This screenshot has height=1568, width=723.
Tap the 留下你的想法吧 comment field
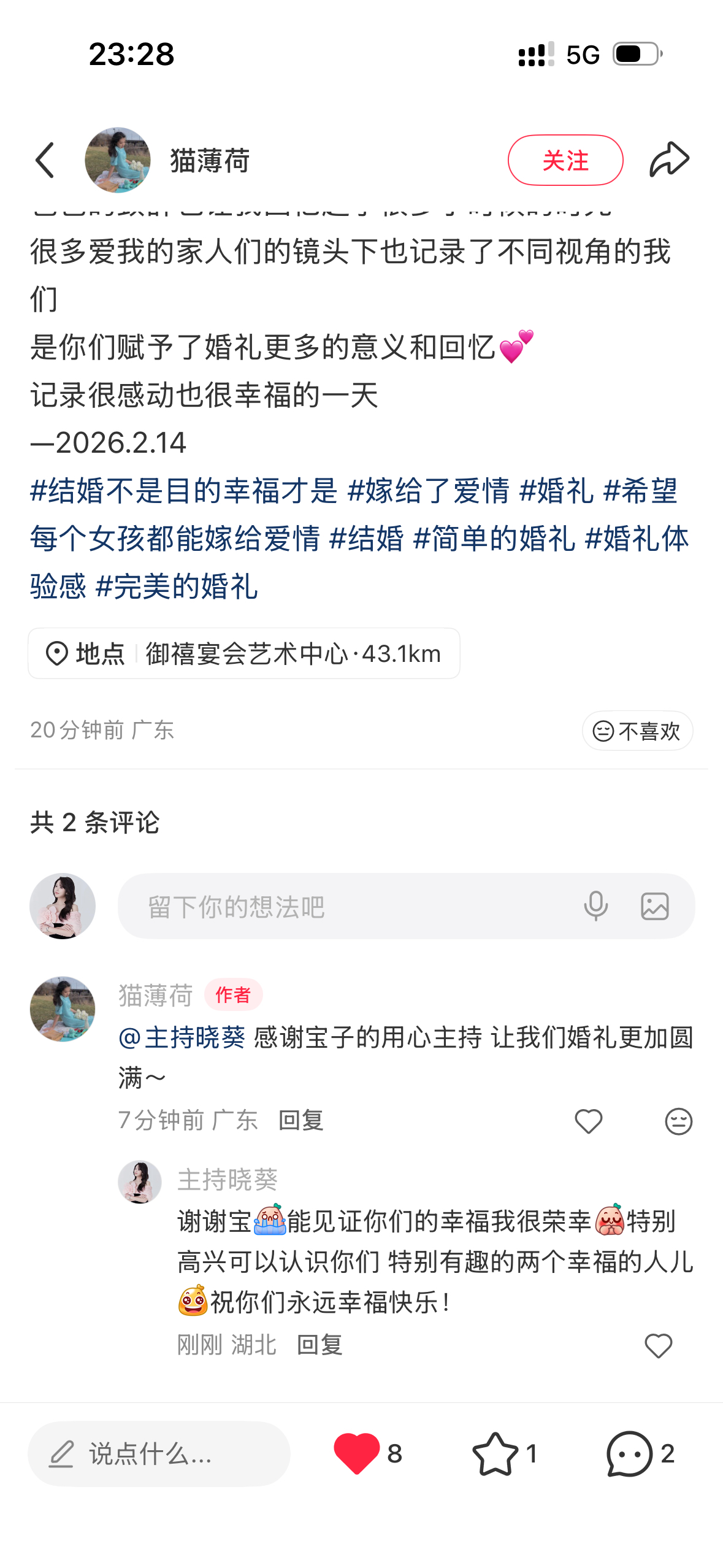(x=343, y=906)
